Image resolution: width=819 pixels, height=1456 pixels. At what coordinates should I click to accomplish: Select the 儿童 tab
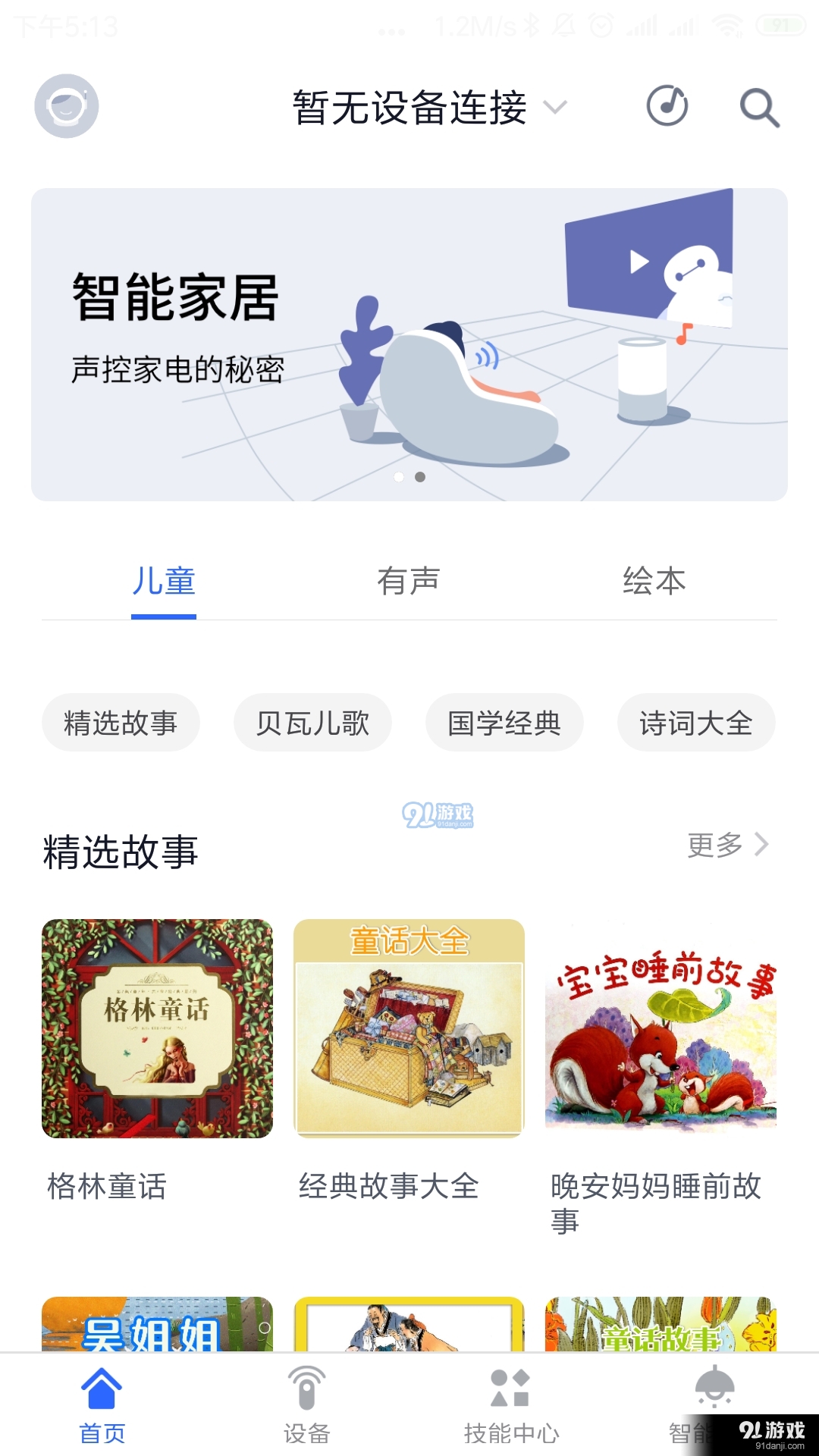click(x=164, y=581)
